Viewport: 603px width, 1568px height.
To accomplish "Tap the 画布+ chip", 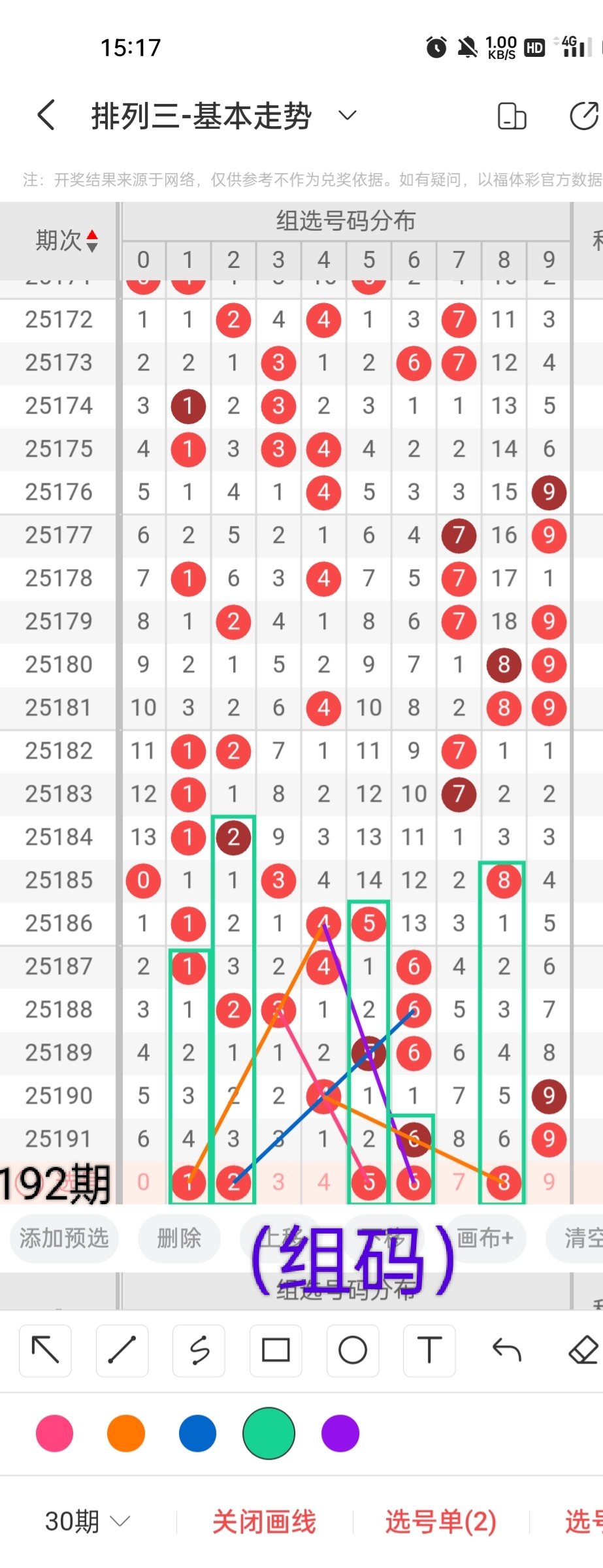I will click(x=485, y=1238).
